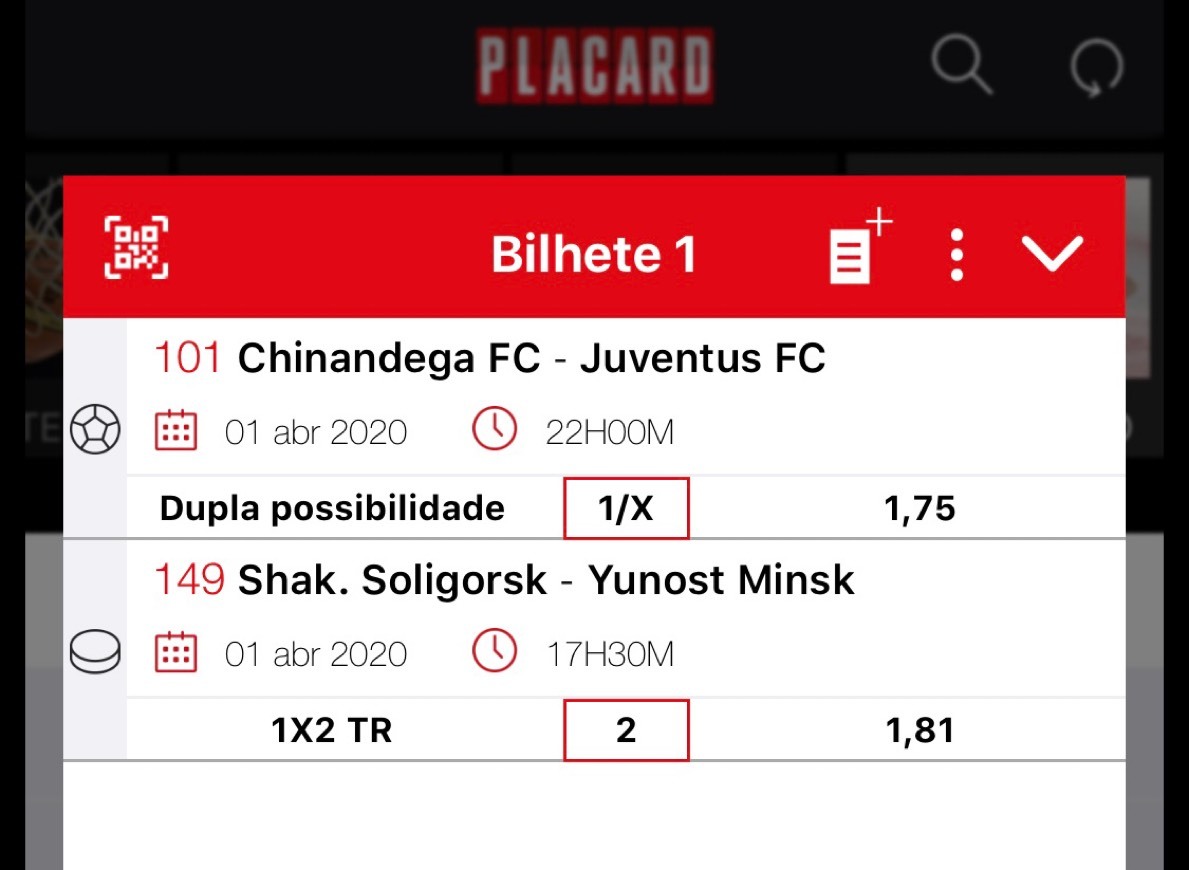
Task: Add a new bet slip
Action: tap(856, 248)
